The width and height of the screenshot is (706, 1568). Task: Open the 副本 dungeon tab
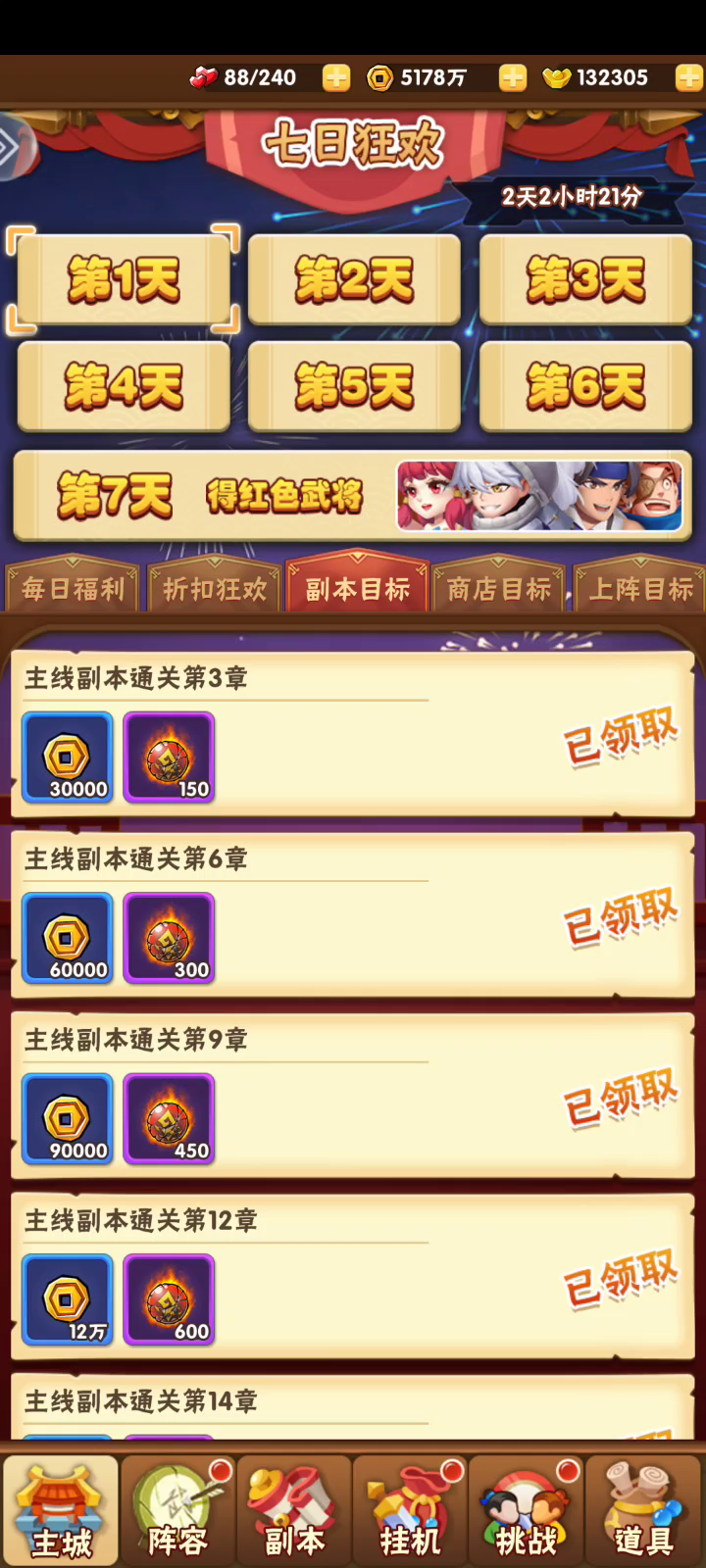coord(294,1510)
